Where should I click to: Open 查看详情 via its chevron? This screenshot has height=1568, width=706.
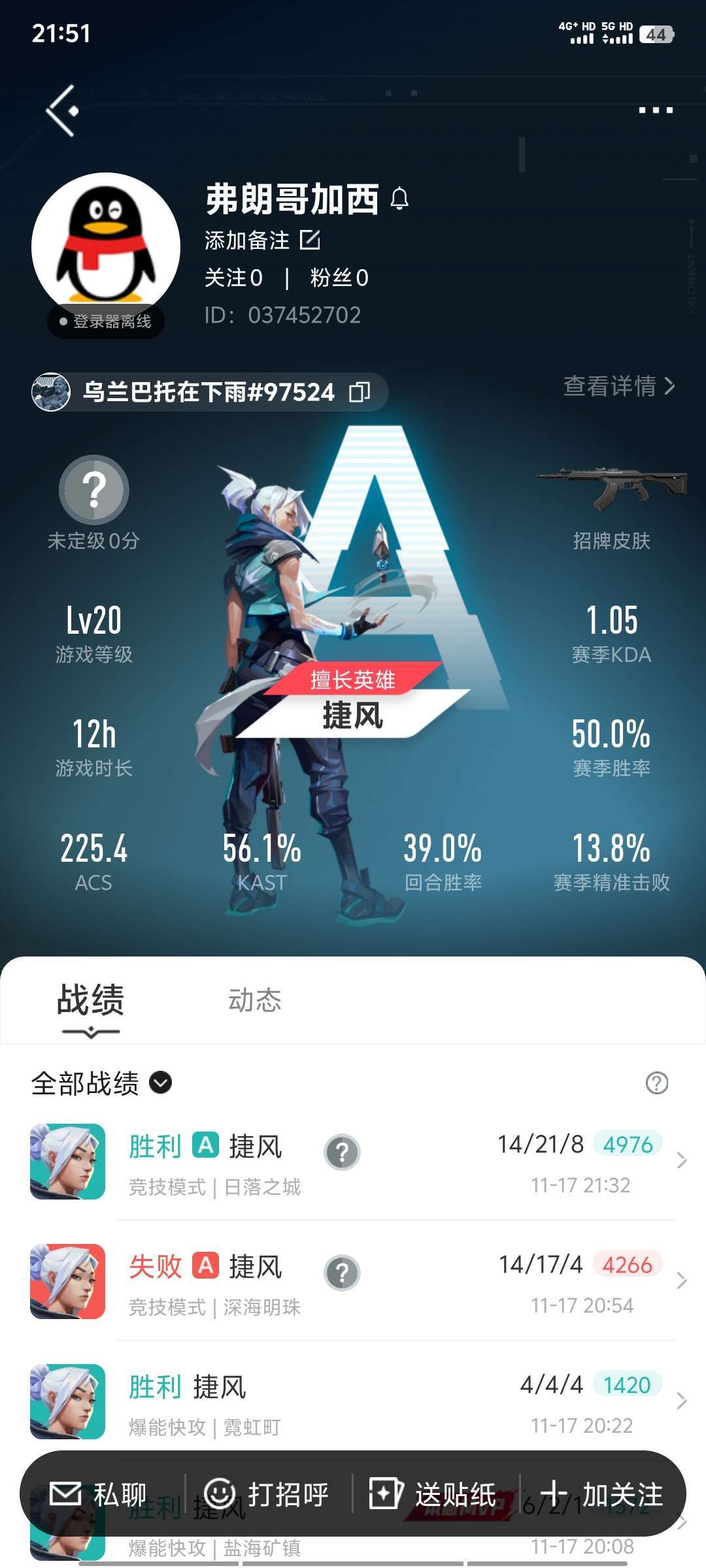click(x=670, y=387)
